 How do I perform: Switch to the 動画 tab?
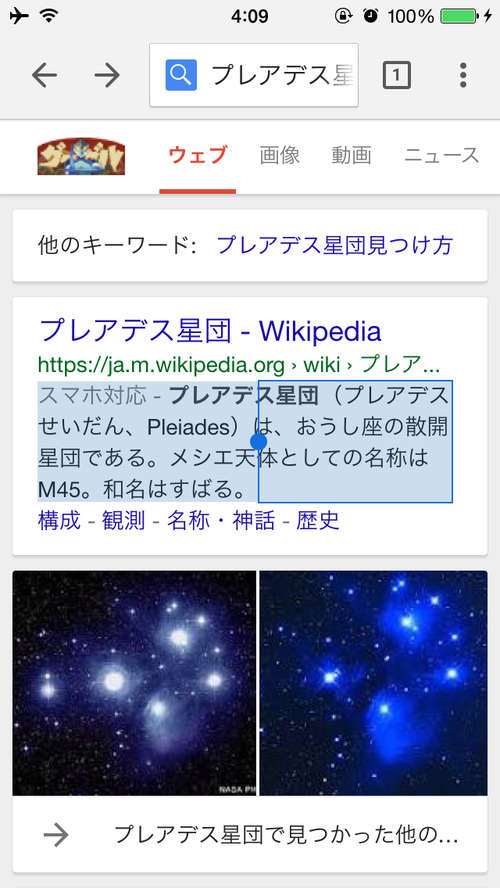[x=352, y=155]
